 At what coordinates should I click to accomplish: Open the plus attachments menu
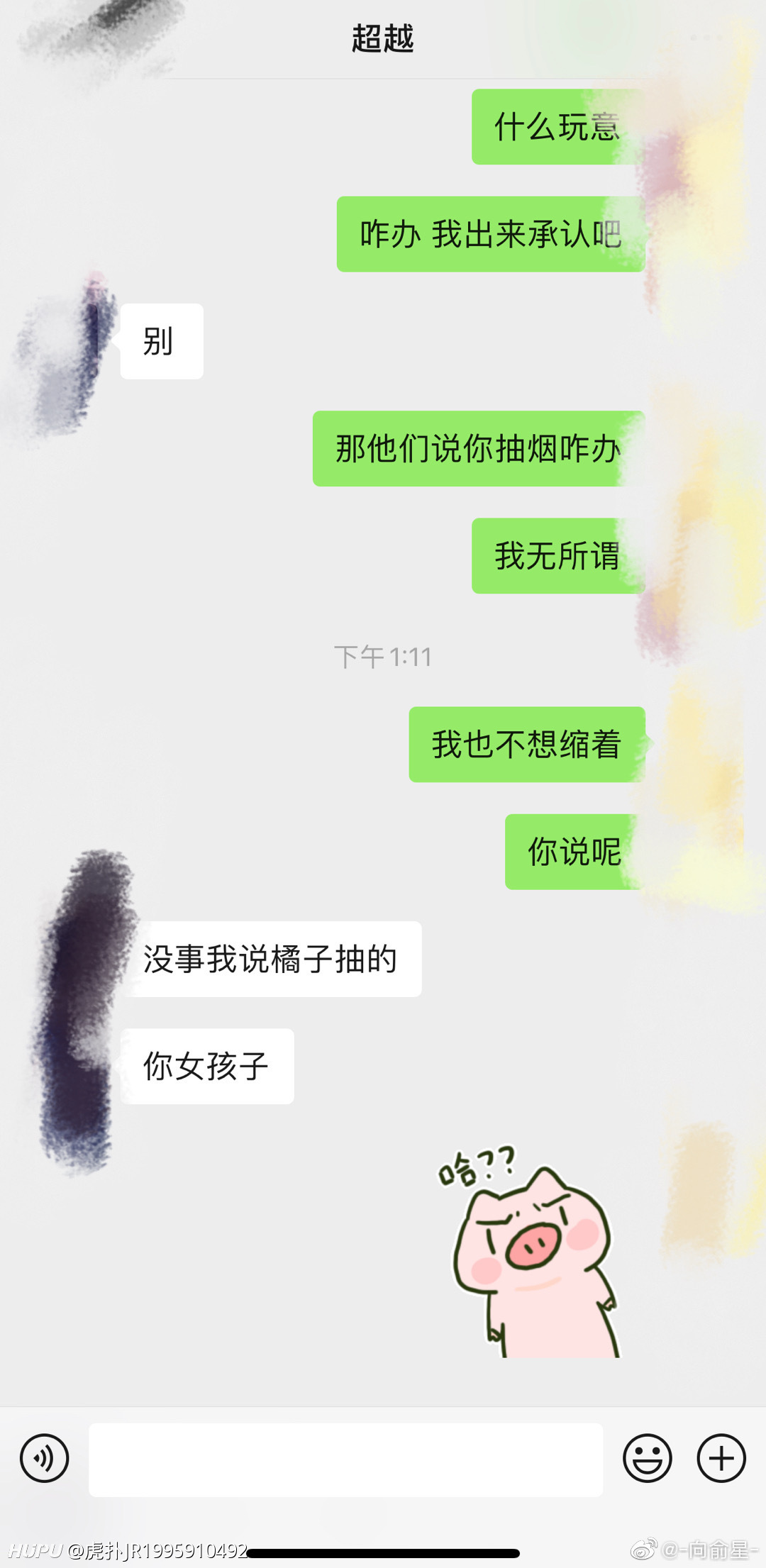(721, 1459)
